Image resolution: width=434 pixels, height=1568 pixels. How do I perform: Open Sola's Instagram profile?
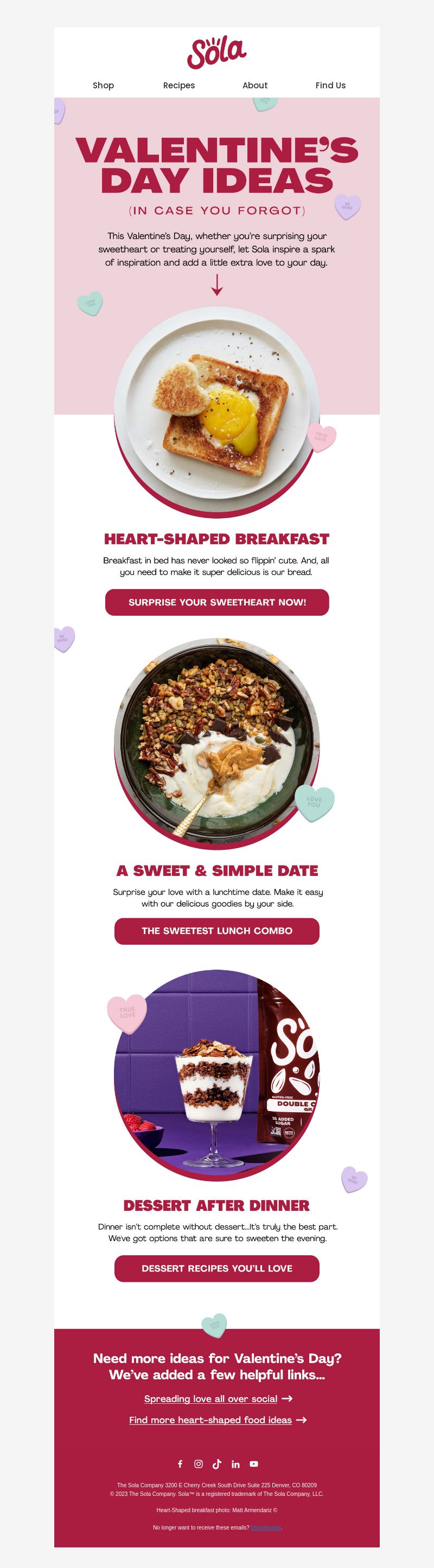(x=199, y=1464)
